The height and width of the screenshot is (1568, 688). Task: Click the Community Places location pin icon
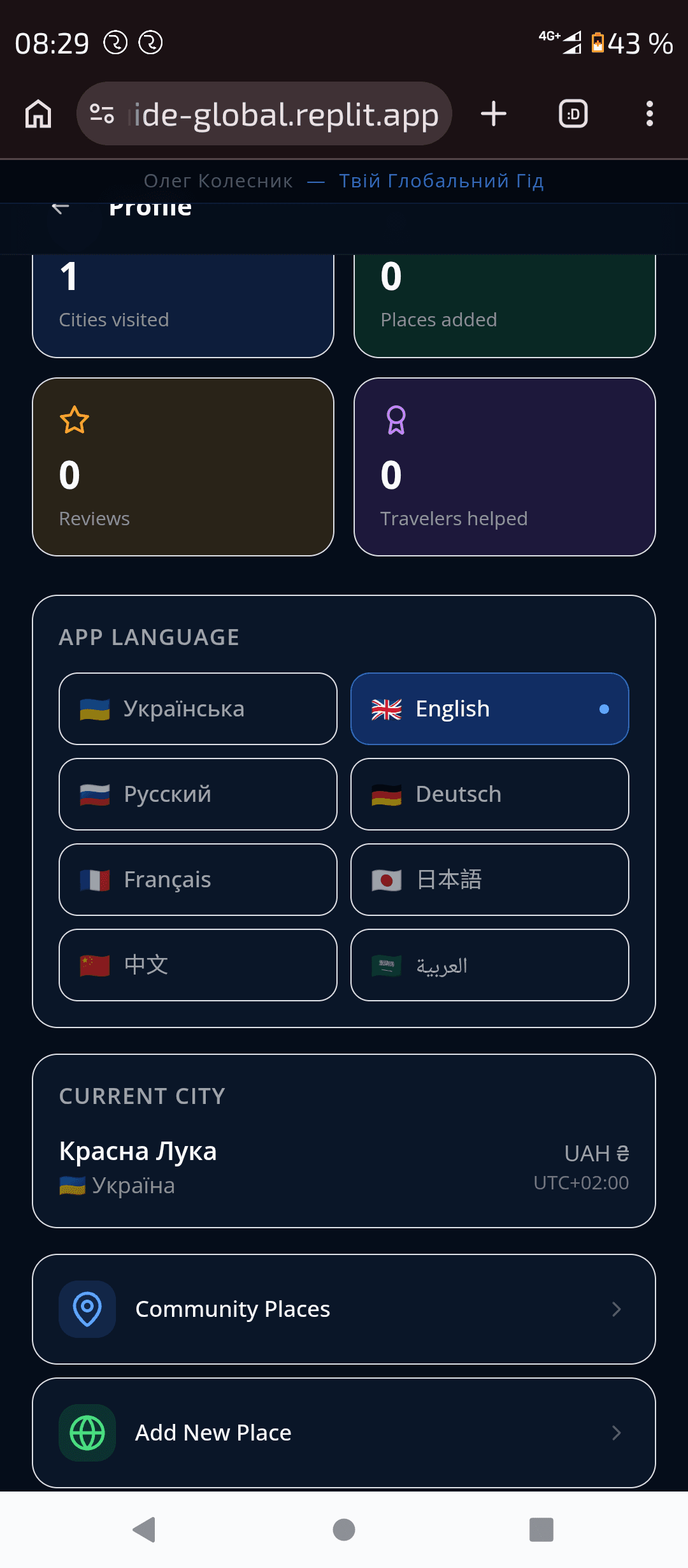pos(87,1309)
